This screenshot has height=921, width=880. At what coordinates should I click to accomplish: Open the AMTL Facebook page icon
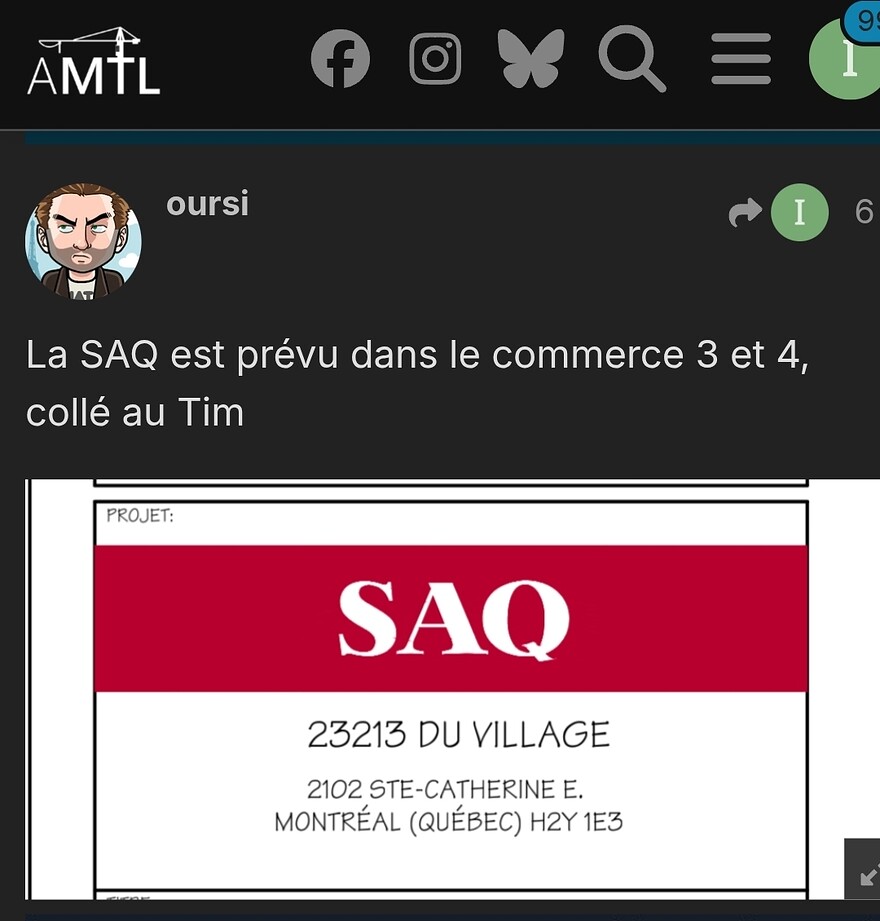pyautogui.click(x=340, y=60)
